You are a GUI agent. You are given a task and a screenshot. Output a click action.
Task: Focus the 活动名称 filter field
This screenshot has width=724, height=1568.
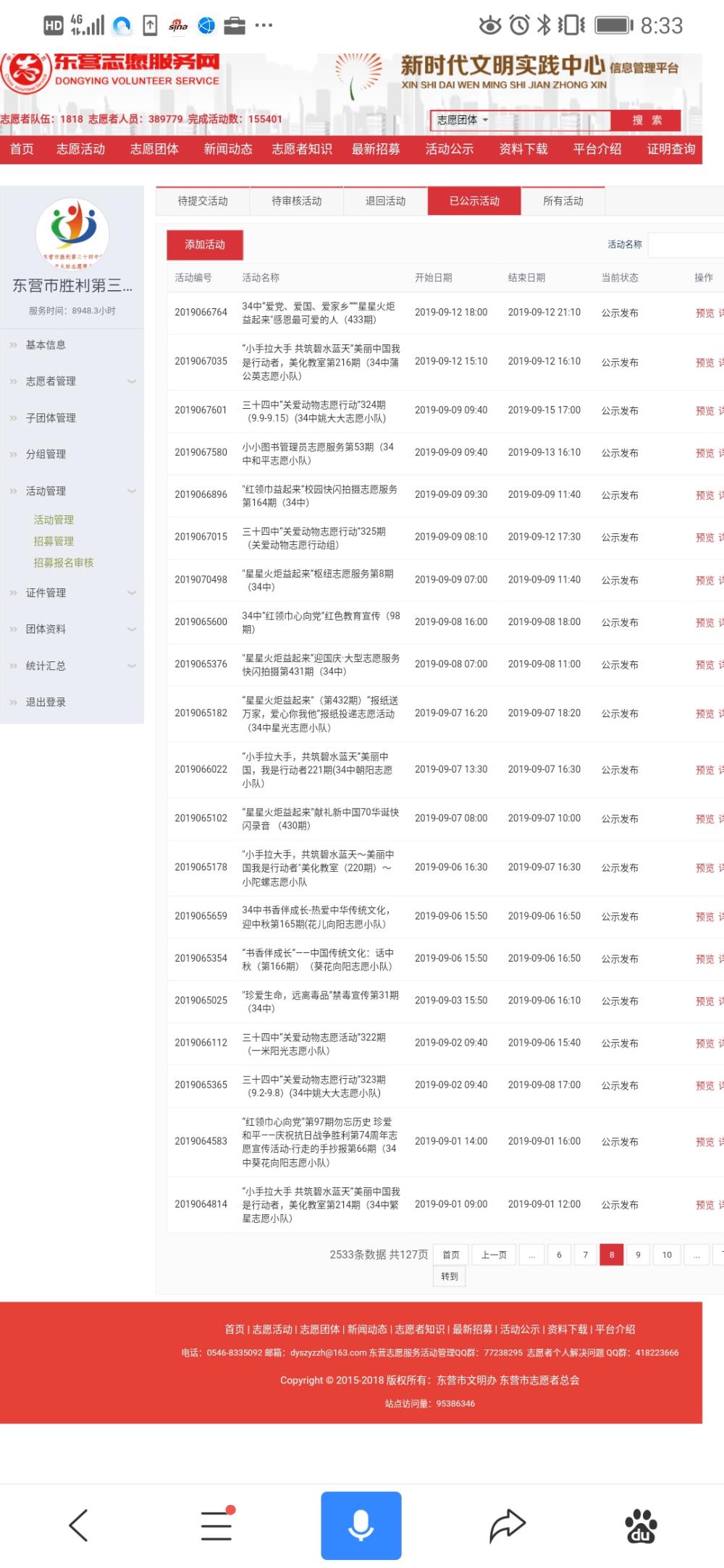(686, 245)
